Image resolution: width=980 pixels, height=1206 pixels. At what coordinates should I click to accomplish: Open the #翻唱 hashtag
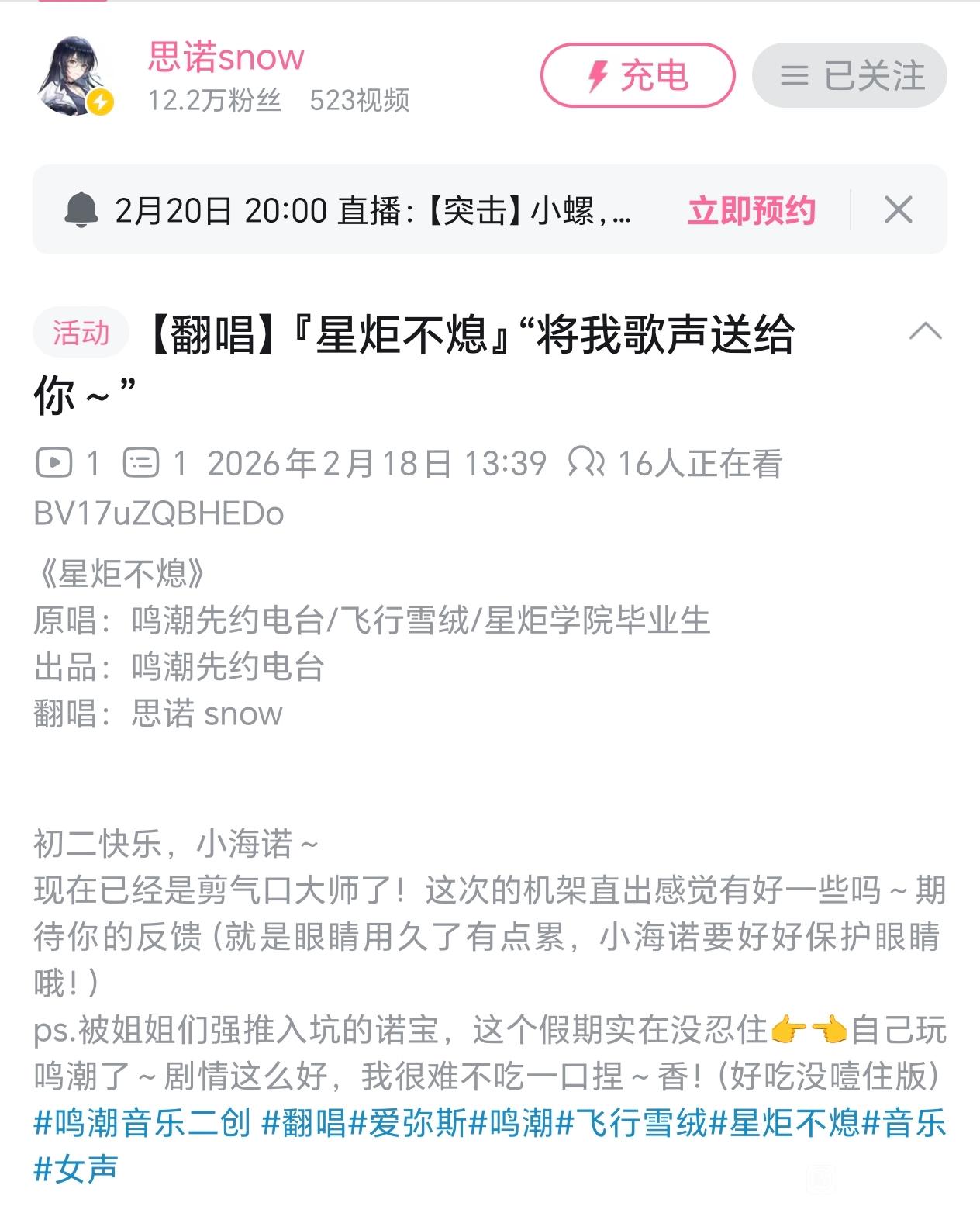tap(305, 1123)
